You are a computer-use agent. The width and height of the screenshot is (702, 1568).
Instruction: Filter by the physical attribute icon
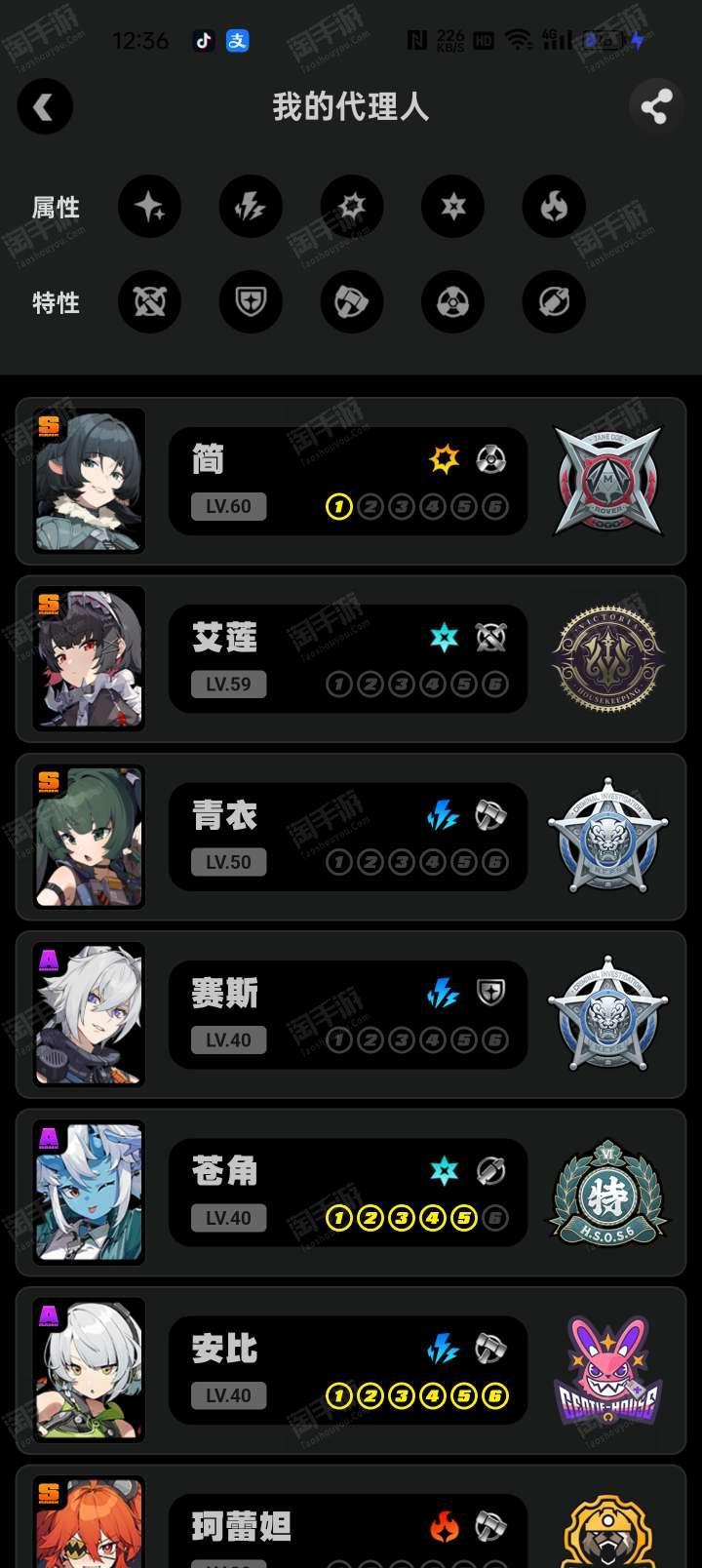point(352,207)
